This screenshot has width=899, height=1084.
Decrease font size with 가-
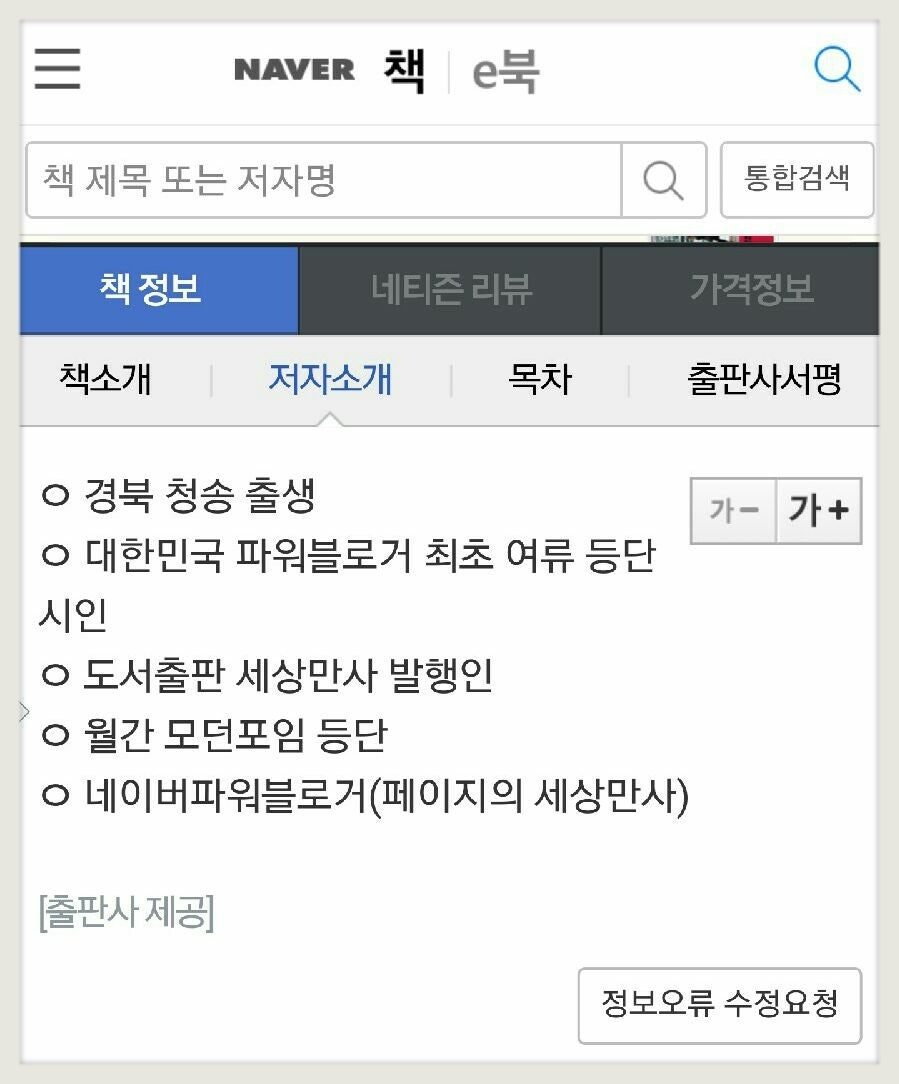[733, 510]
